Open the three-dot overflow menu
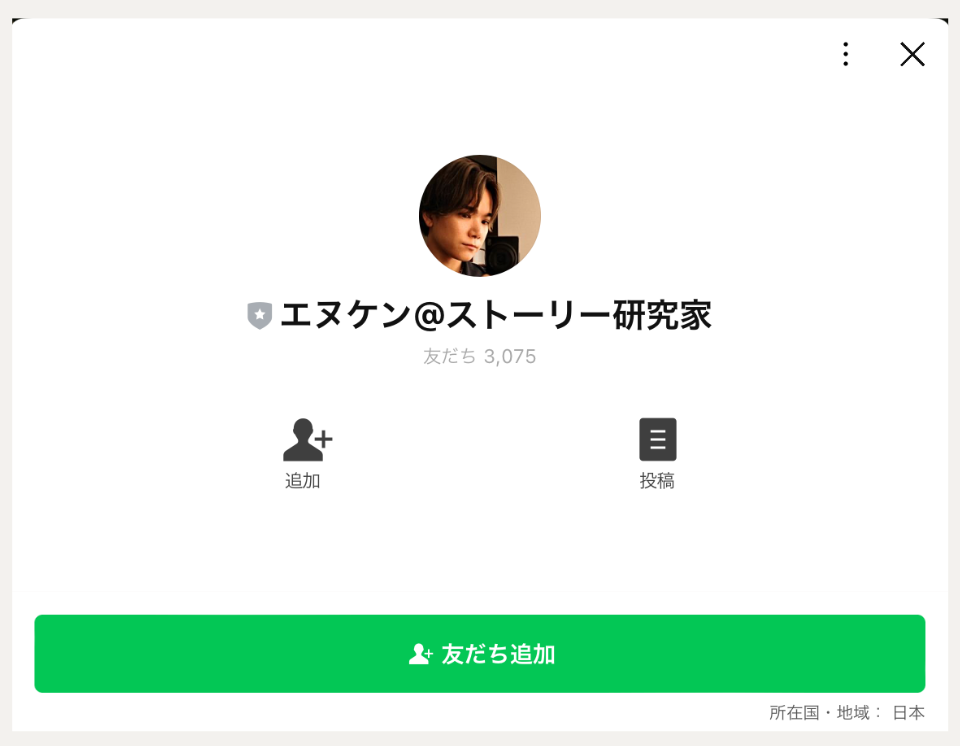Viewport: 960px width, 746px height. 845,54
